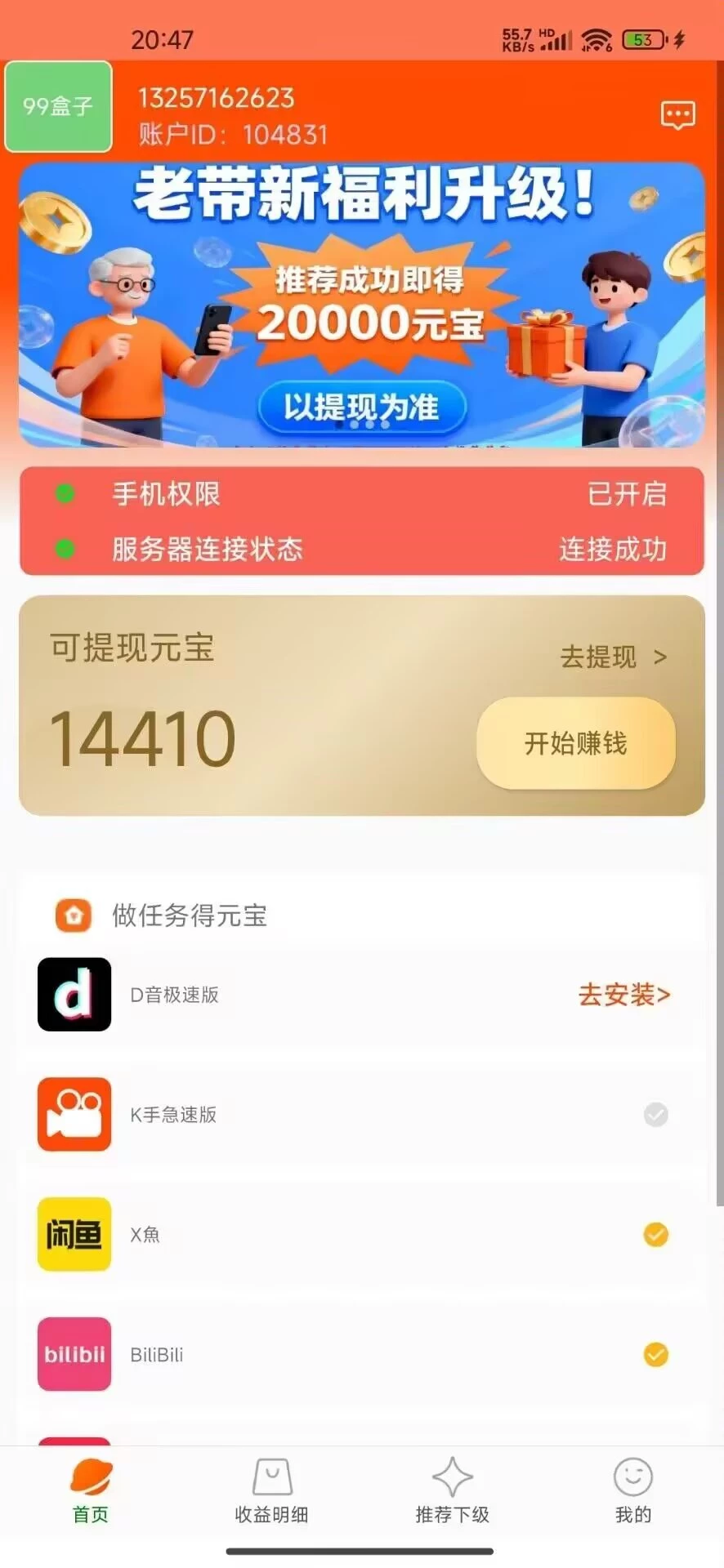Open the 手机权限 status row
Image resolution: width=724 pixels, height=1568 pixels.
coord(361,494)
